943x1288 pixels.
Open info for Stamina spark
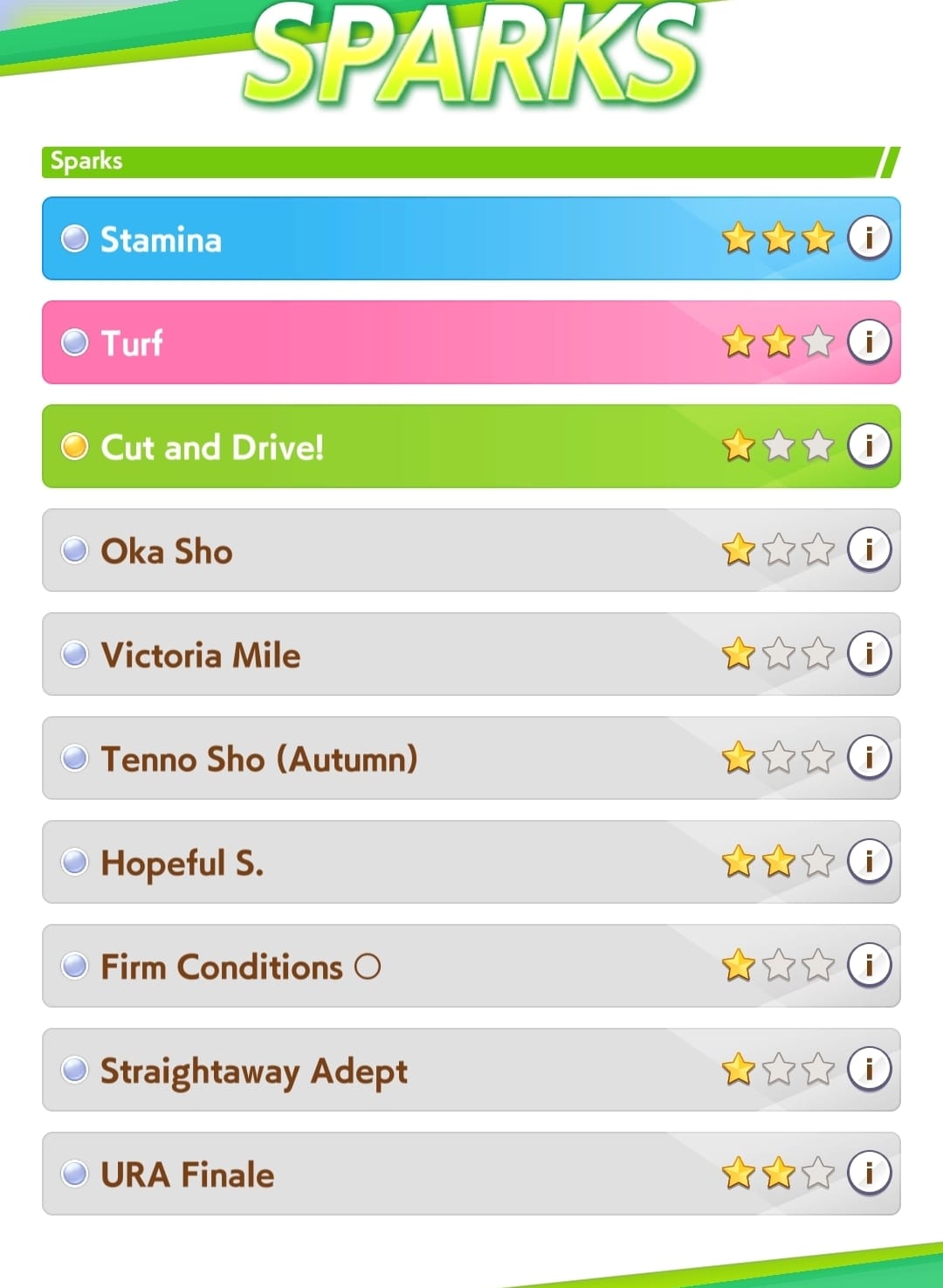point(869,238)
